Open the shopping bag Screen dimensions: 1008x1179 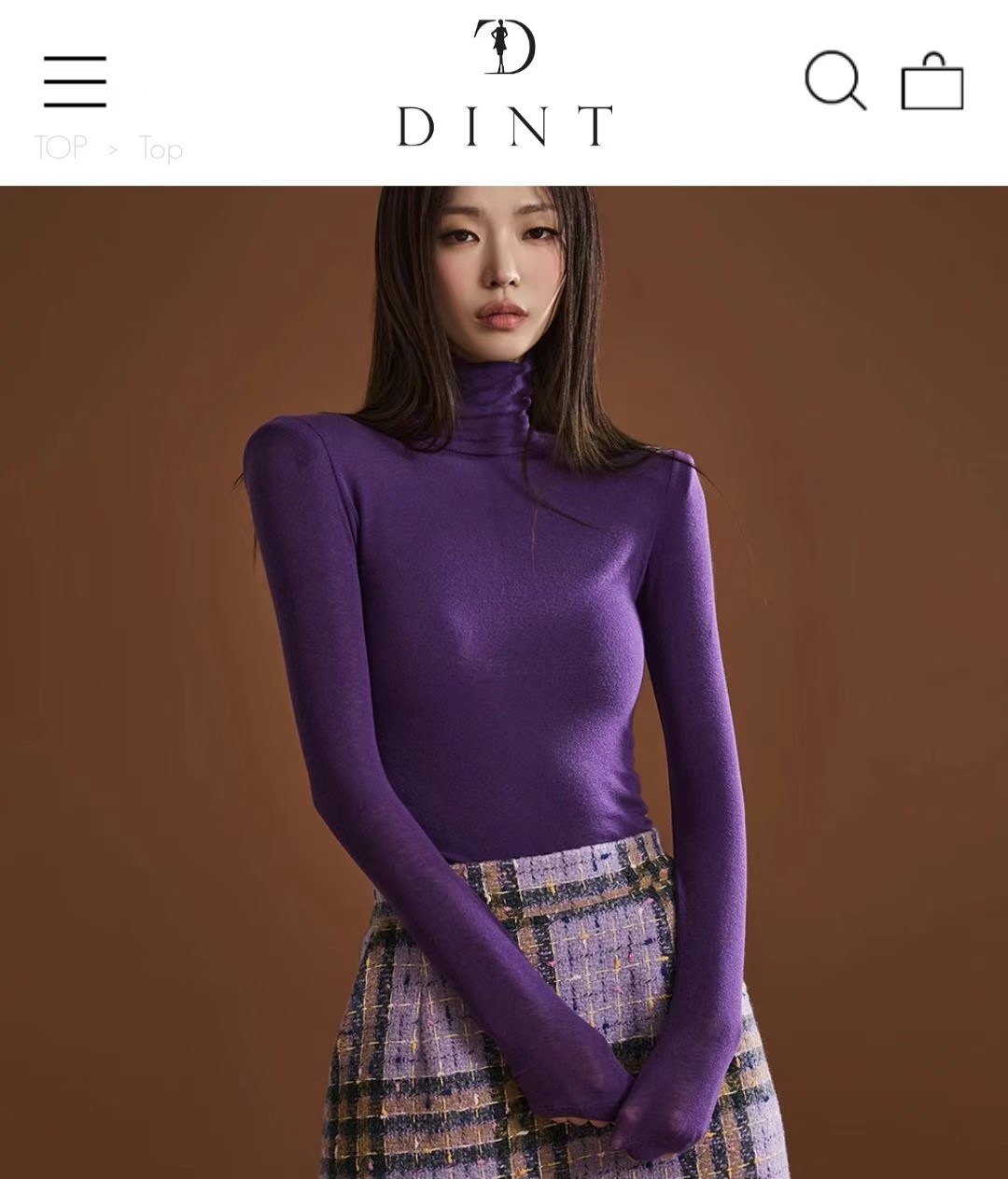point(931,82)
